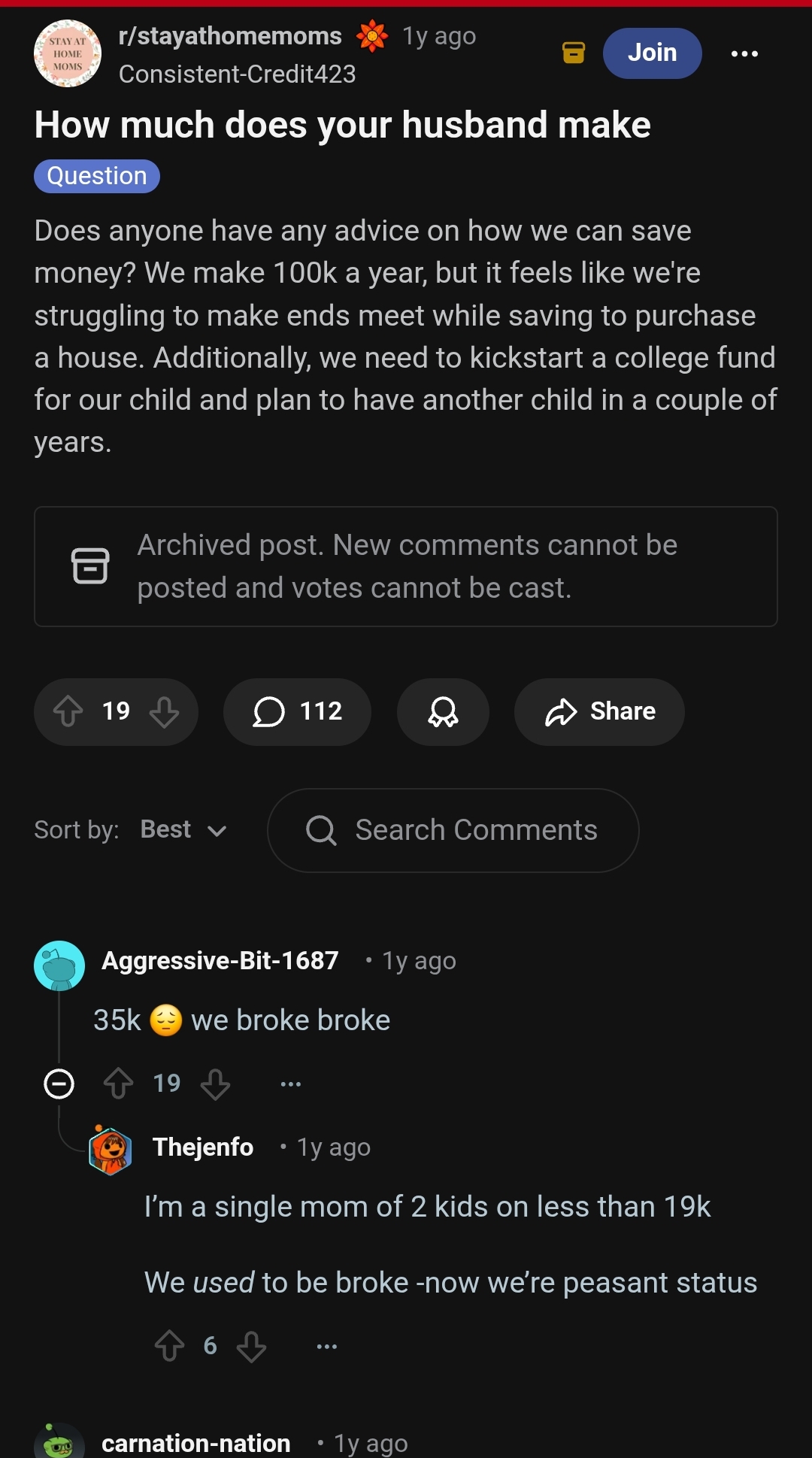The image size is (812, 1458).
Task: Downvote Thejenfo's reply
Action: pos(252,1345)
